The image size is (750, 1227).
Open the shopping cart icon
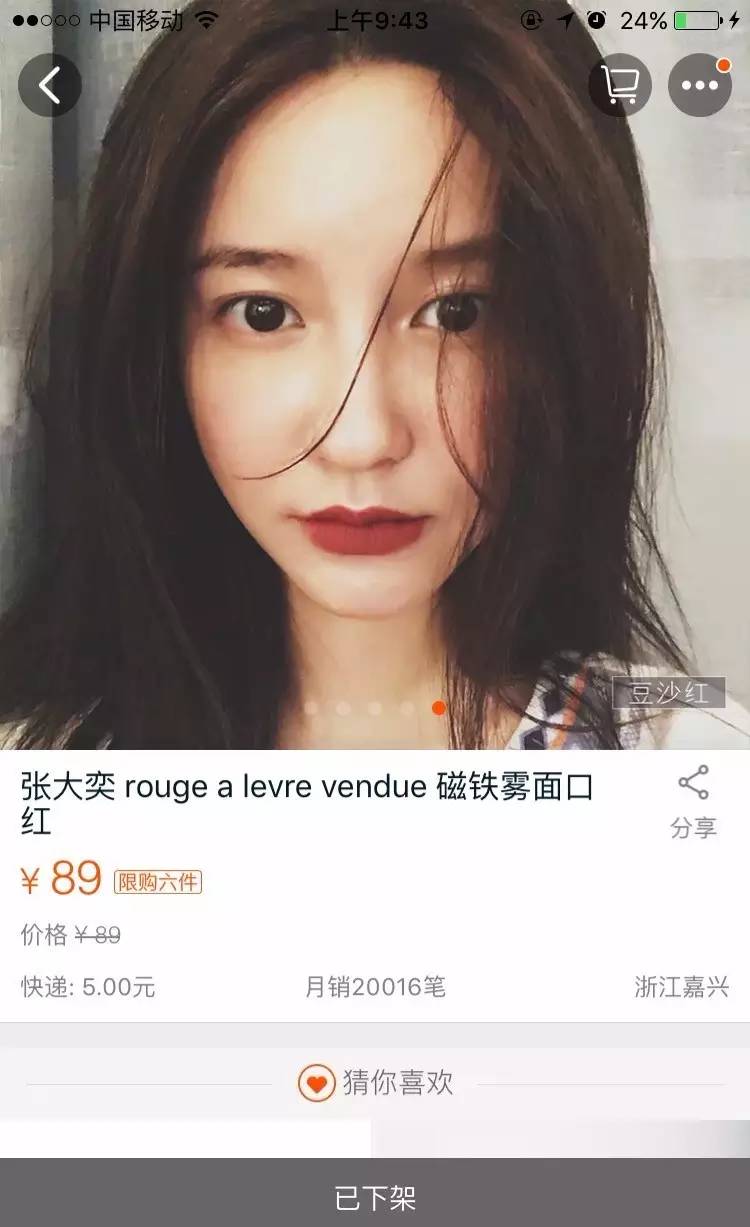(622, 85)
